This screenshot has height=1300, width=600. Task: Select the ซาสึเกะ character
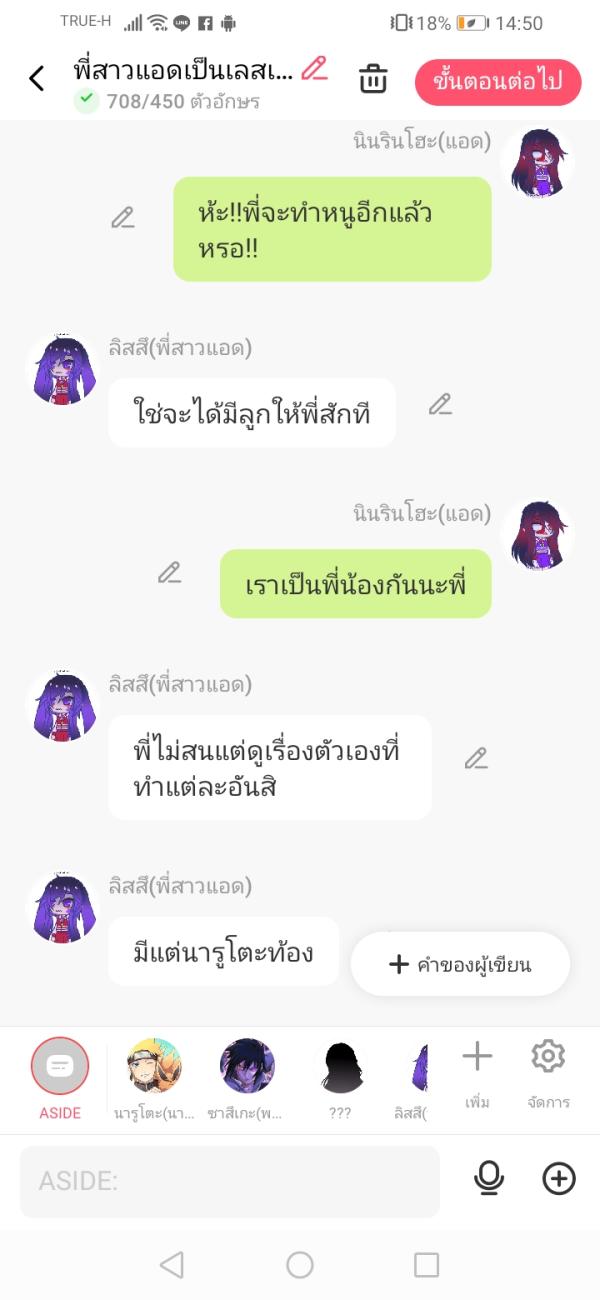click(247, 1066)
